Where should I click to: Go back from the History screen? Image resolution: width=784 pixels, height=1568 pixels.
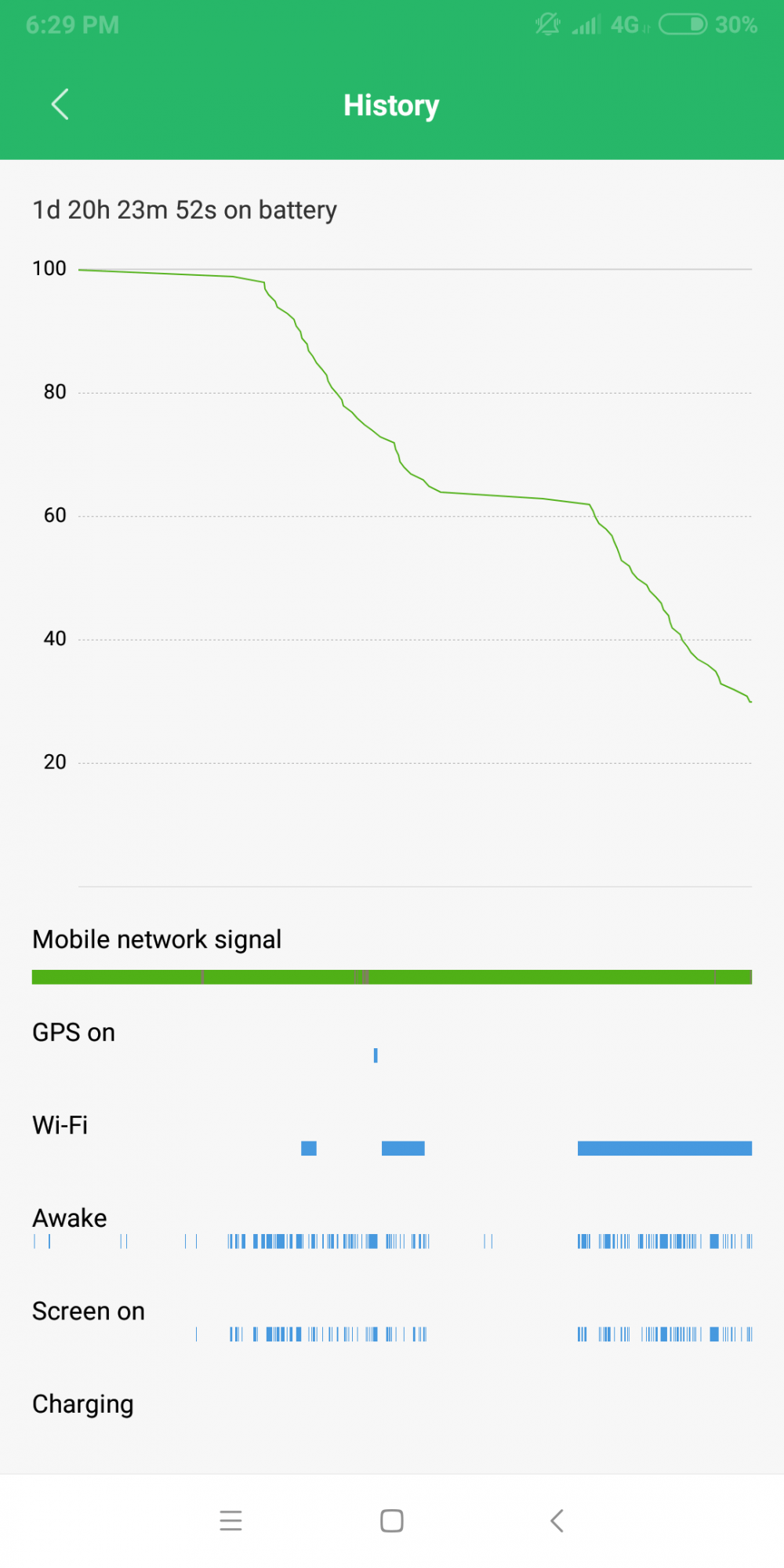60,104
